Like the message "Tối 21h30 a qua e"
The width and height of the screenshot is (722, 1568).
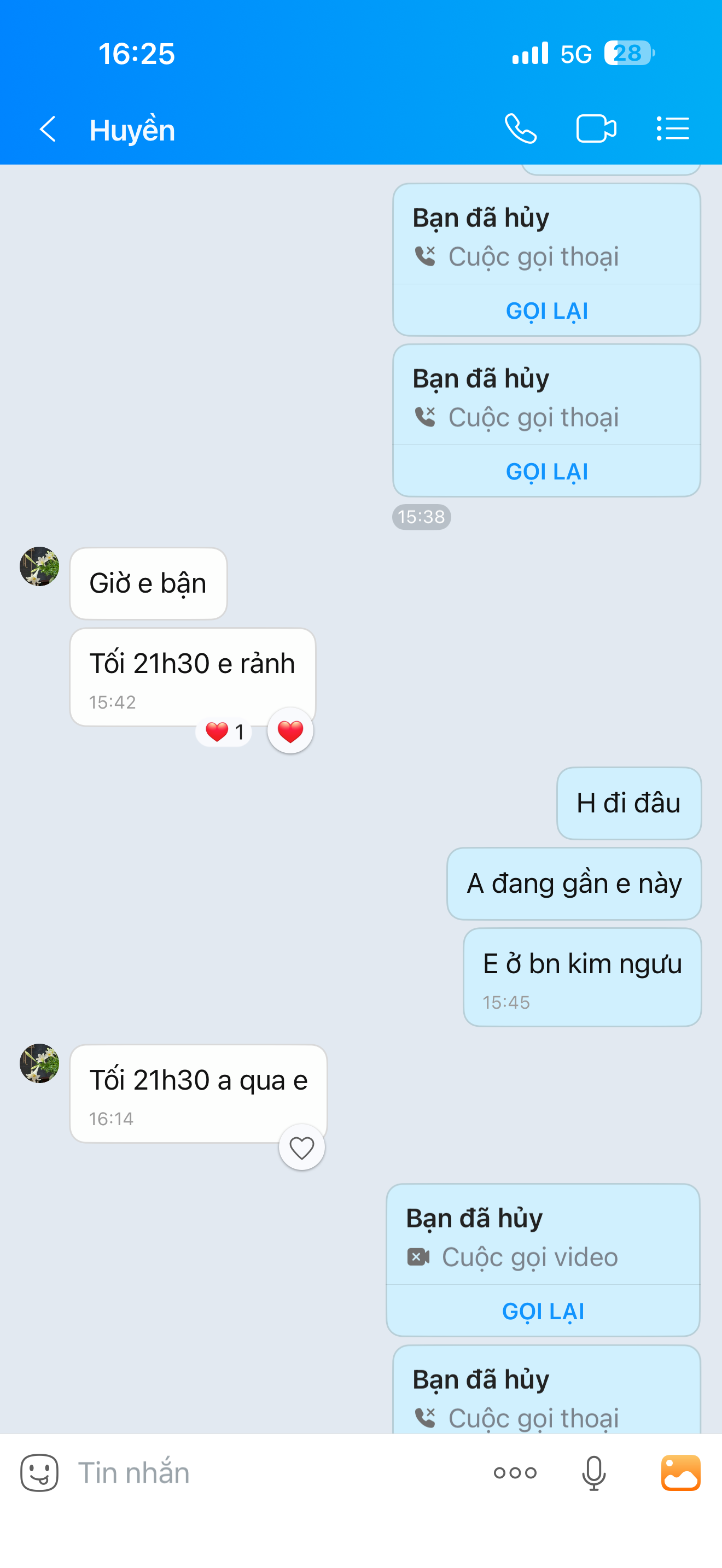301,1148
